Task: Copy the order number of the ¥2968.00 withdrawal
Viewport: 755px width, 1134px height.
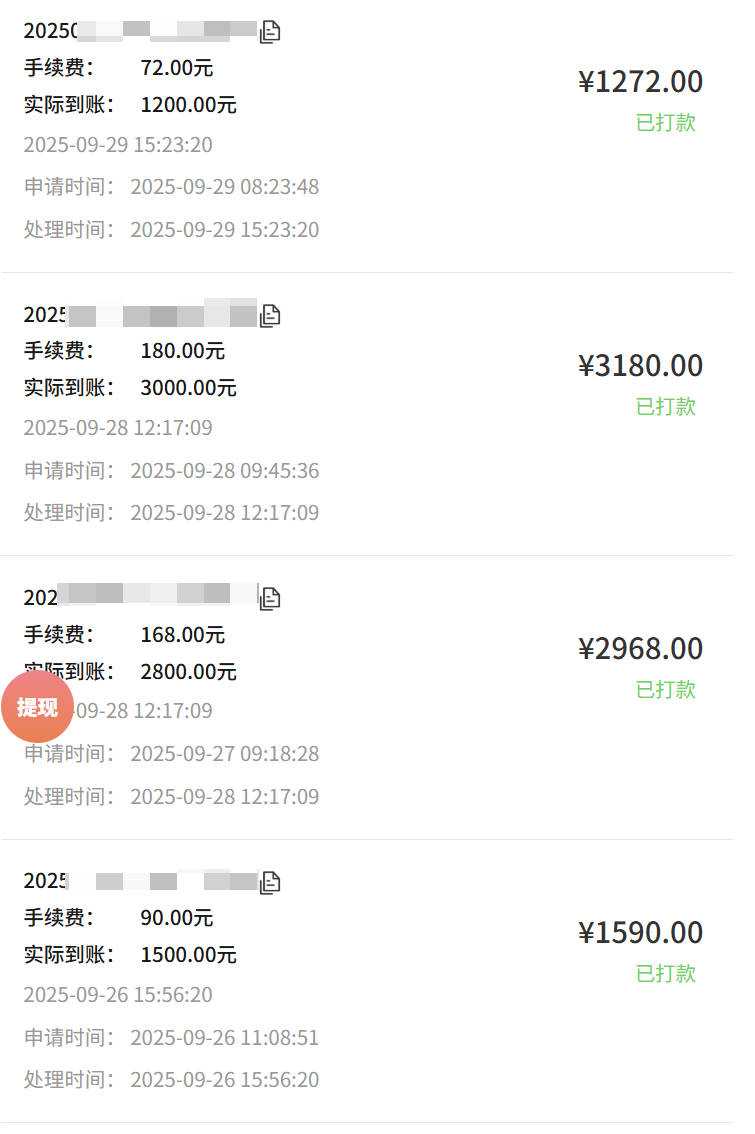Action: click(270, 597)
